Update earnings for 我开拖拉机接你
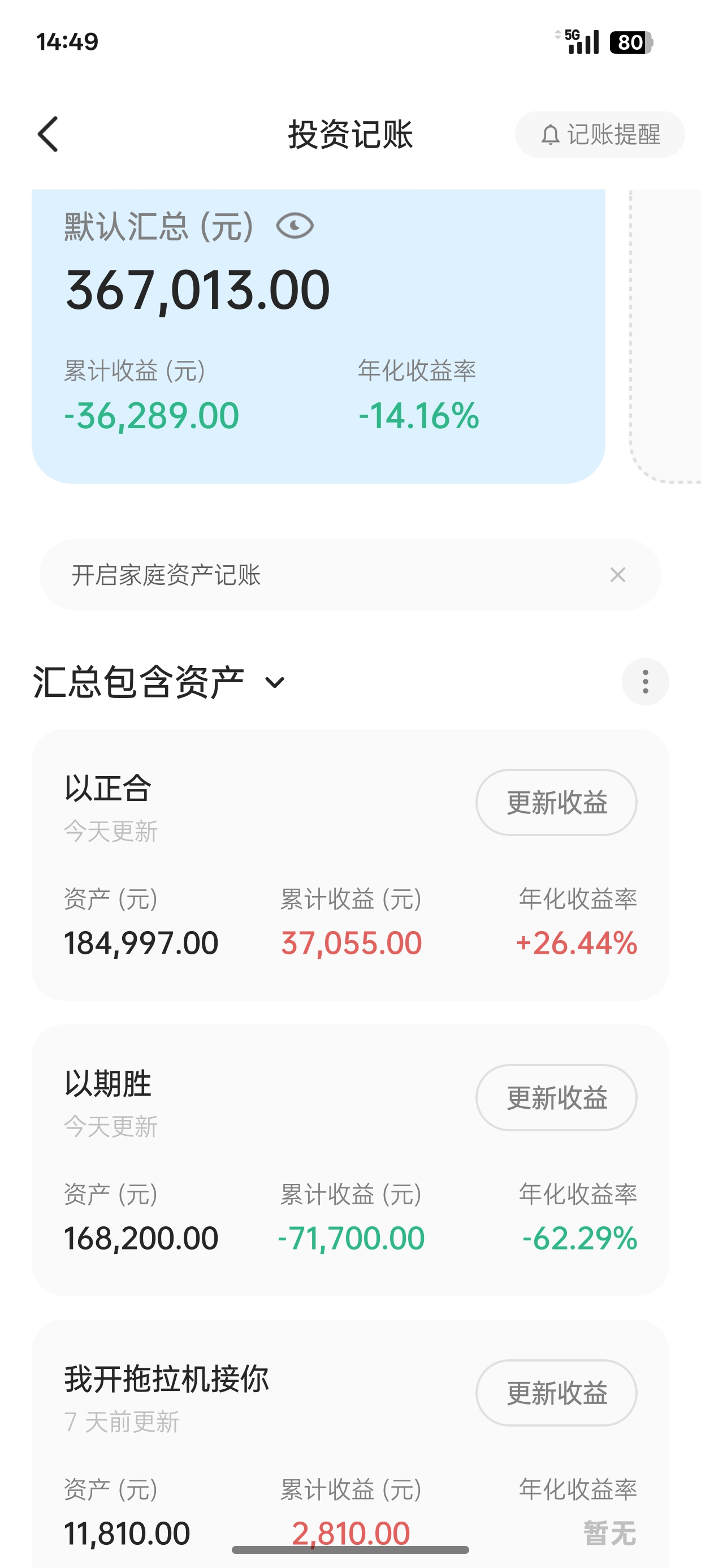The image size is (701, 1568). (556, 1393)
